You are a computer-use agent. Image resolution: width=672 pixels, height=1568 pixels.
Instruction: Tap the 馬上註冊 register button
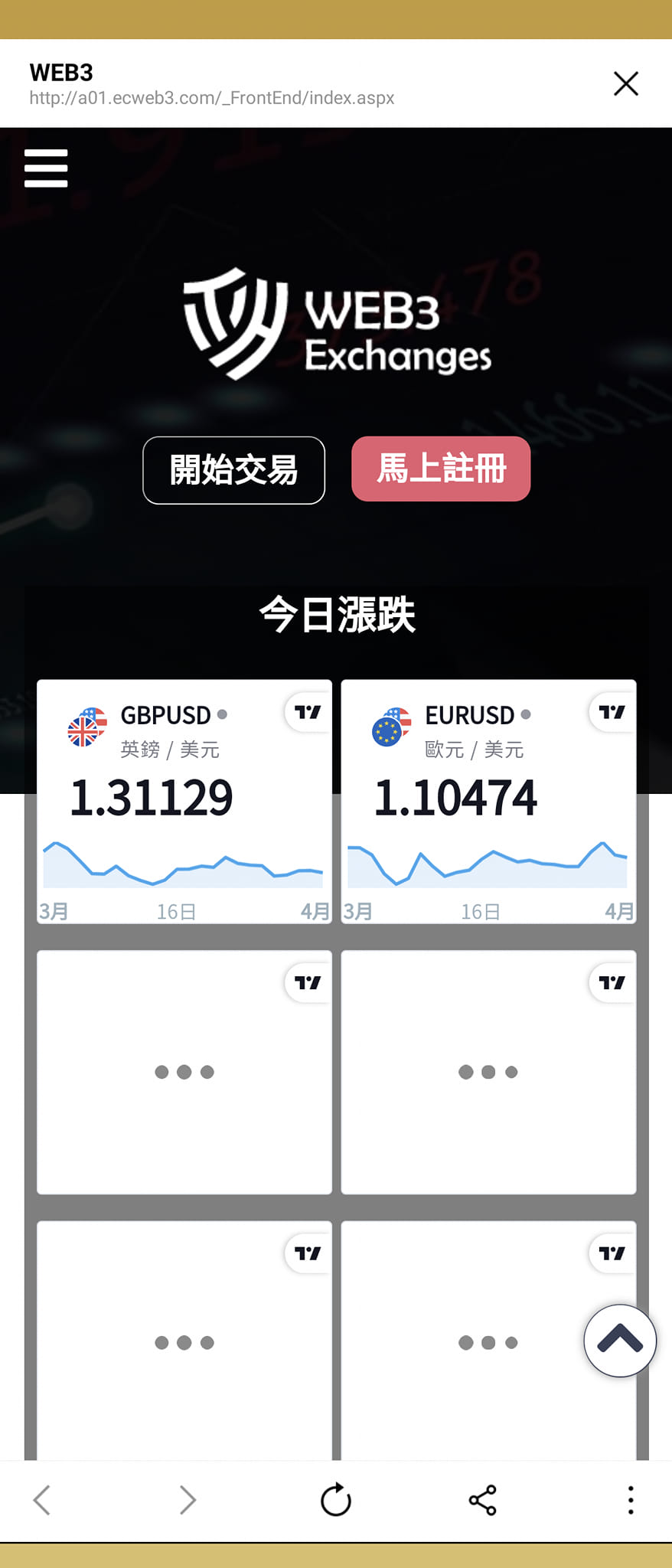coord(441,469)
